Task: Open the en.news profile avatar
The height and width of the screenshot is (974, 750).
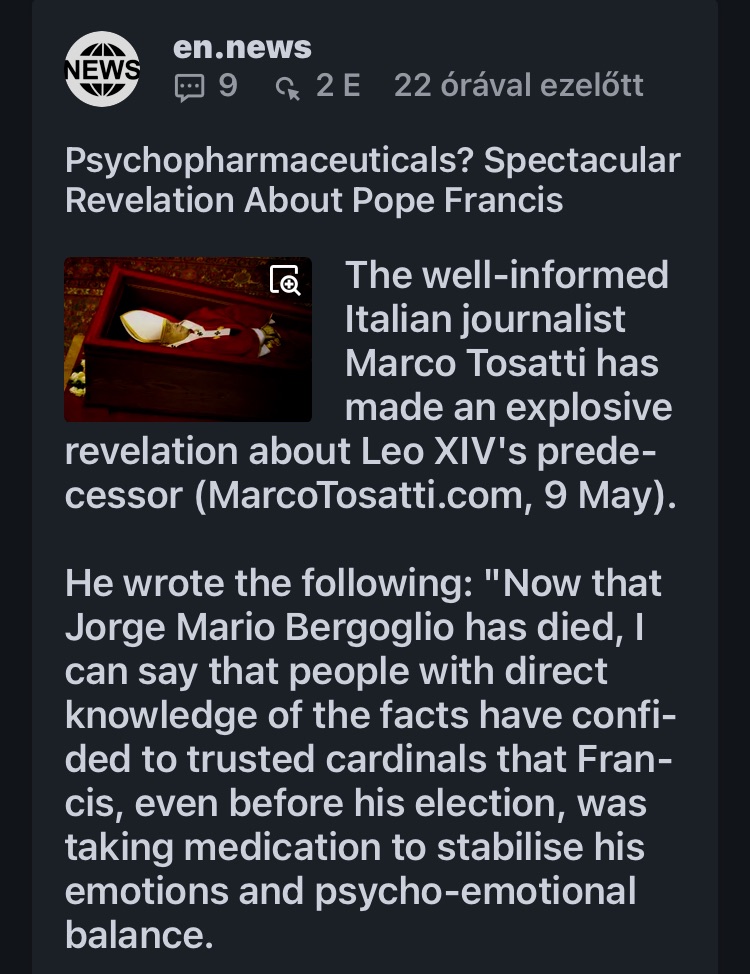Action: tap(102, 69)
